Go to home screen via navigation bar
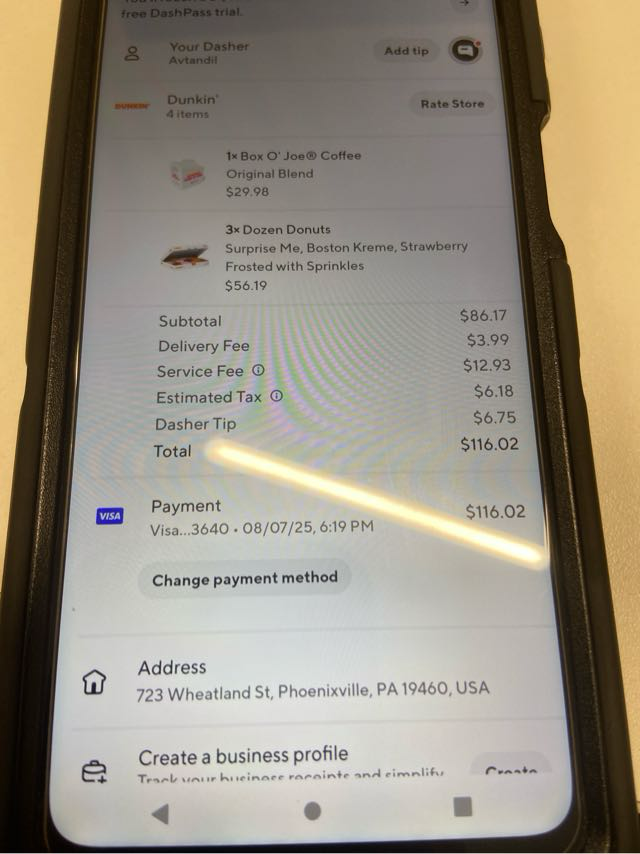Image resolution: width=640 pixels, height=854 pixels. click(x=313, y=811)
